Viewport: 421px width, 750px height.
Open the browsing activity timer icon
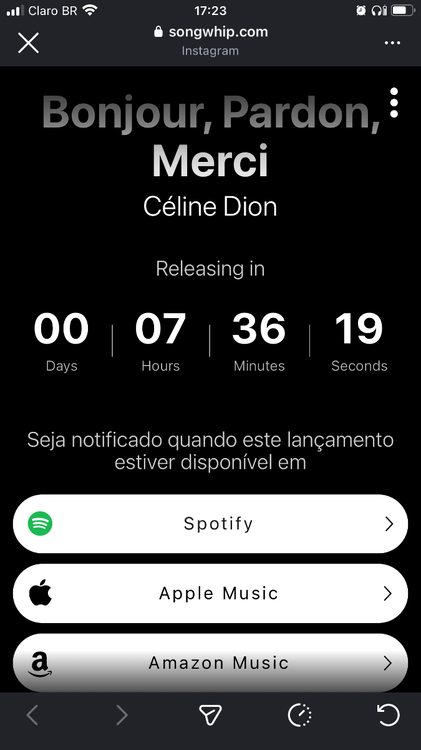tap(299, 716)
